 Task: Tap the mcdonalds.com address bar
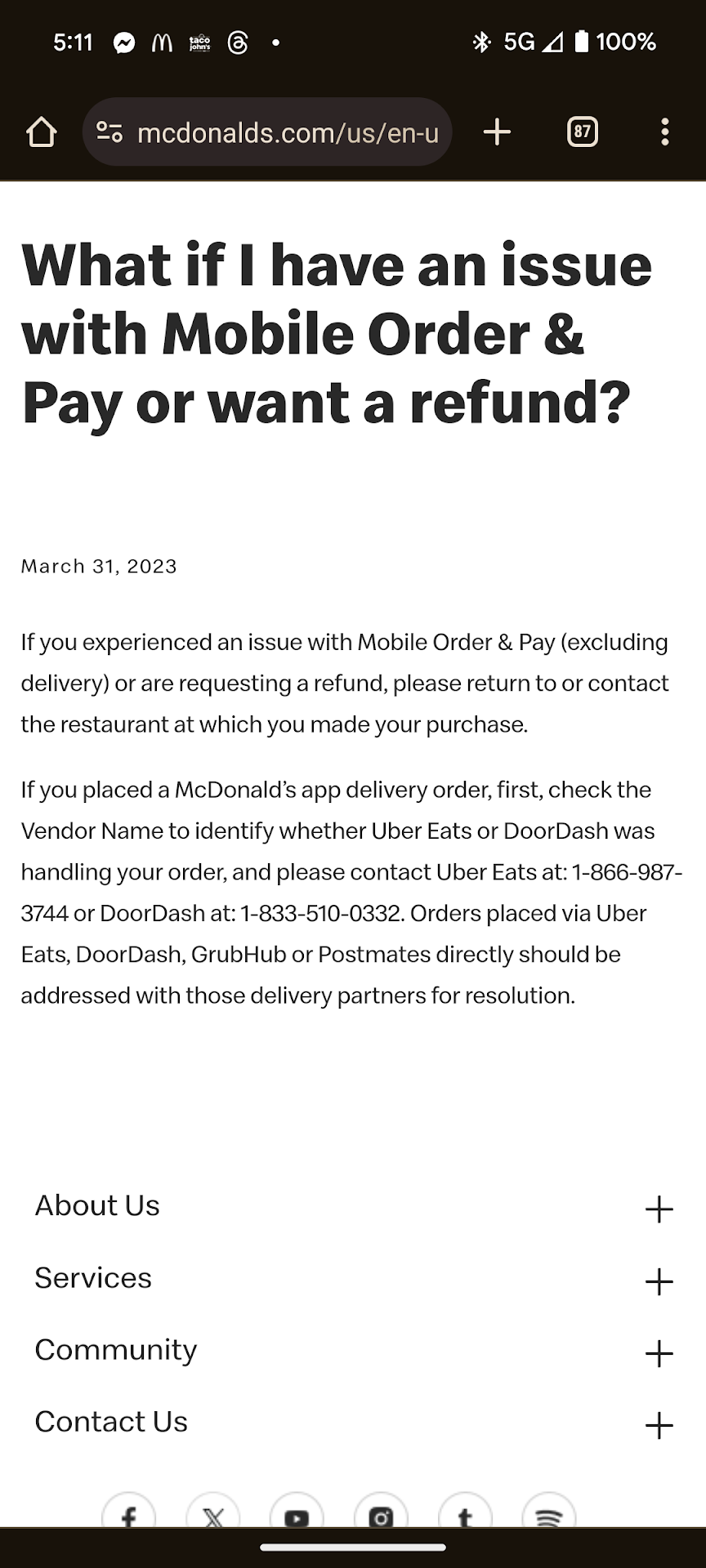coord(288,132)
